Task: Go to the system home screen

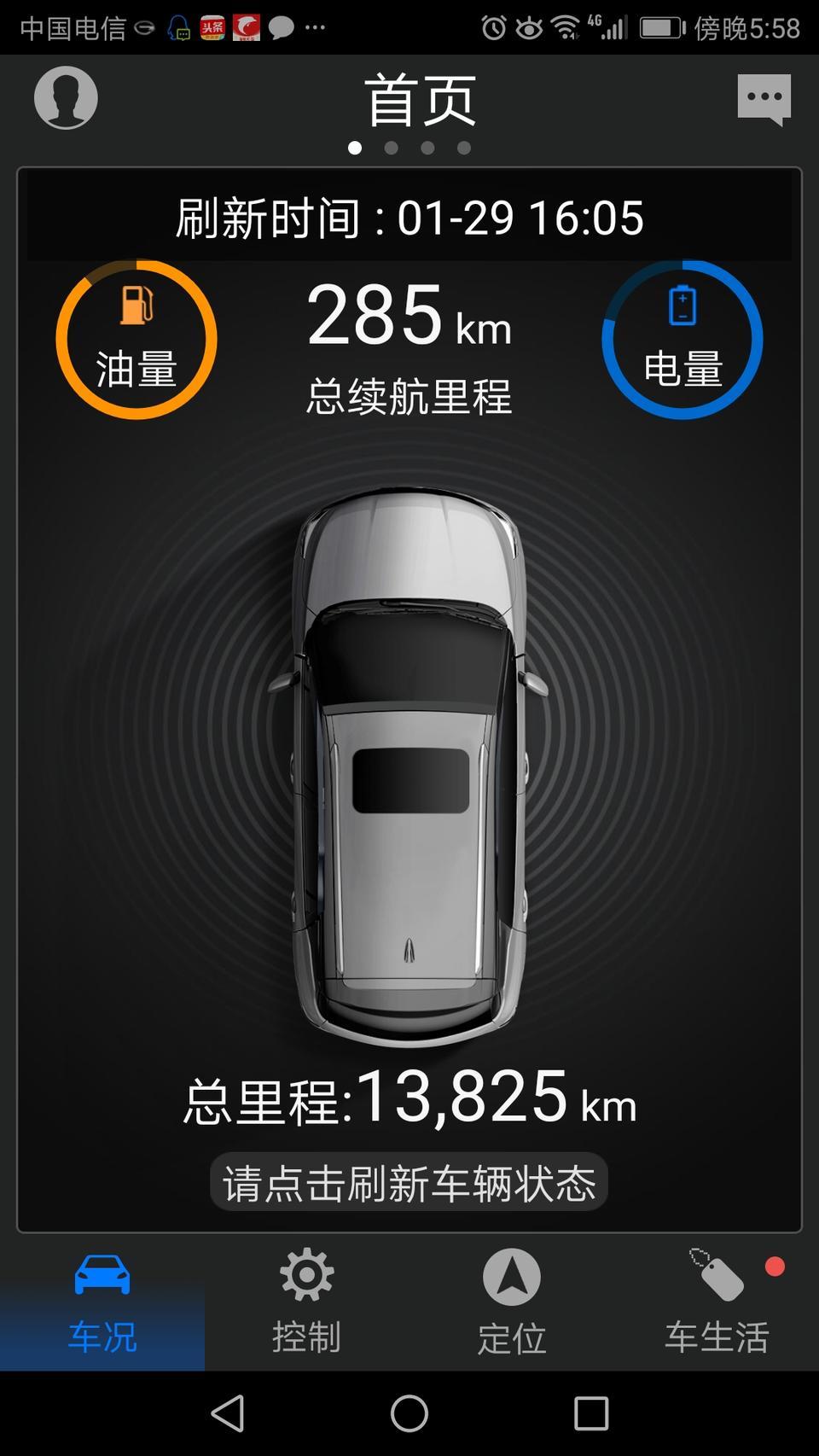Action: pyautogui.click(x=409, y=1413)
